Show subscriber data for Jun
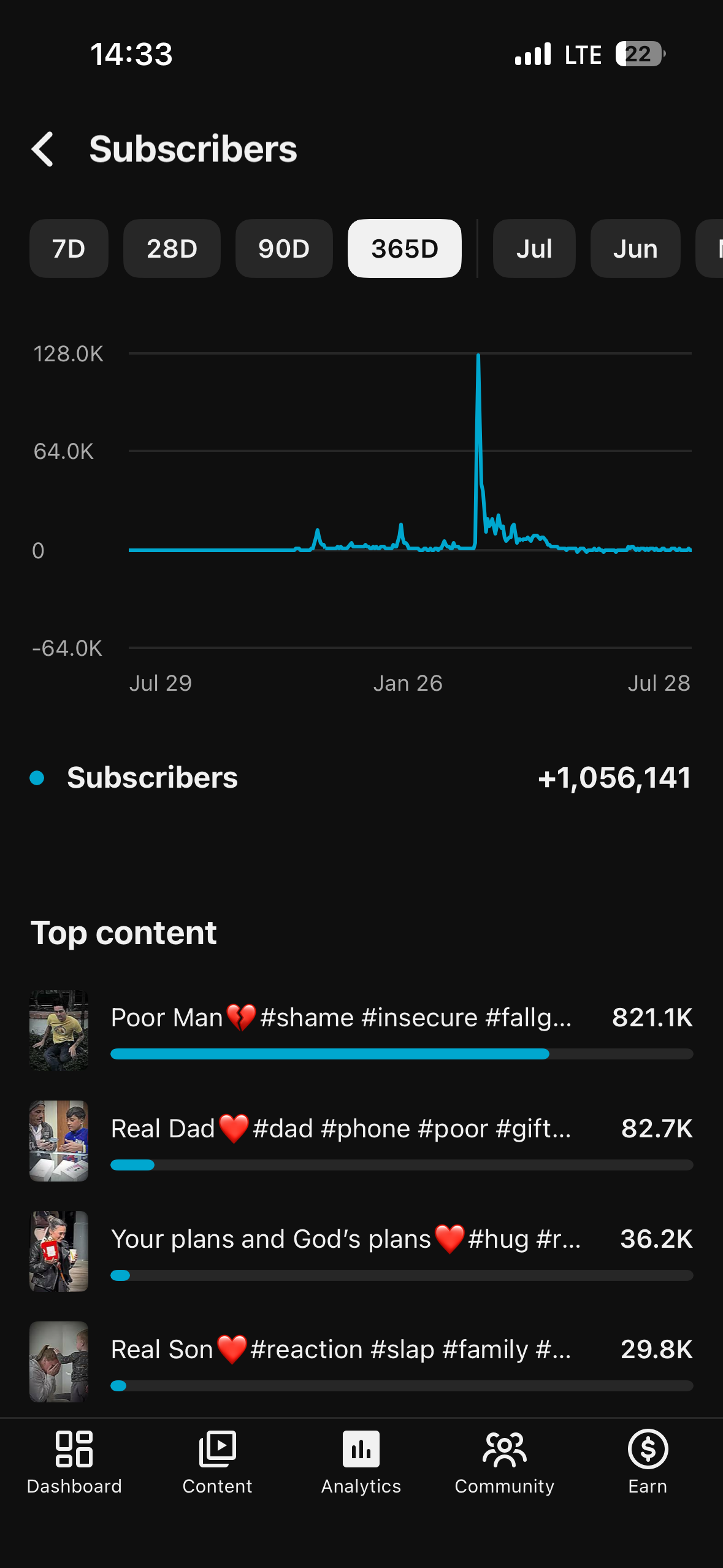 (635, 248)
